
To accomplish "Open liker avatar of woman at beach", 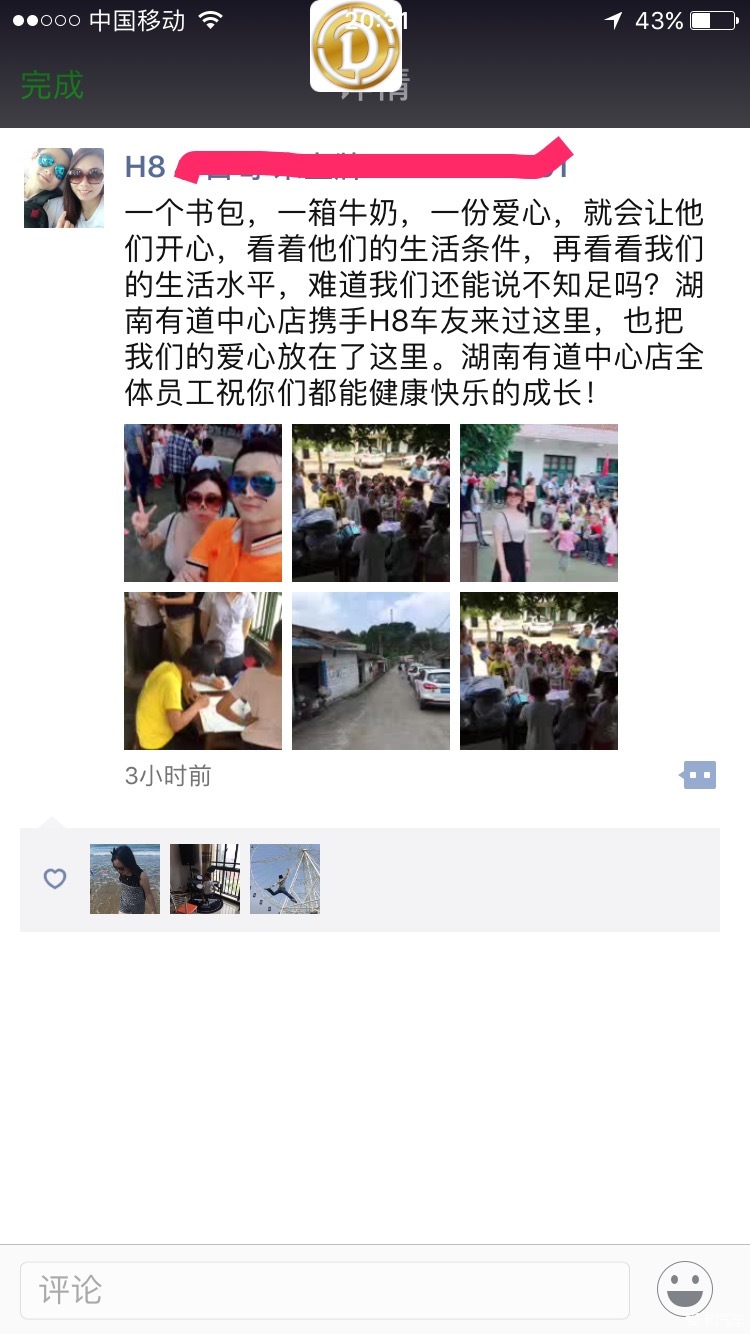I will (x=125, y=879).
